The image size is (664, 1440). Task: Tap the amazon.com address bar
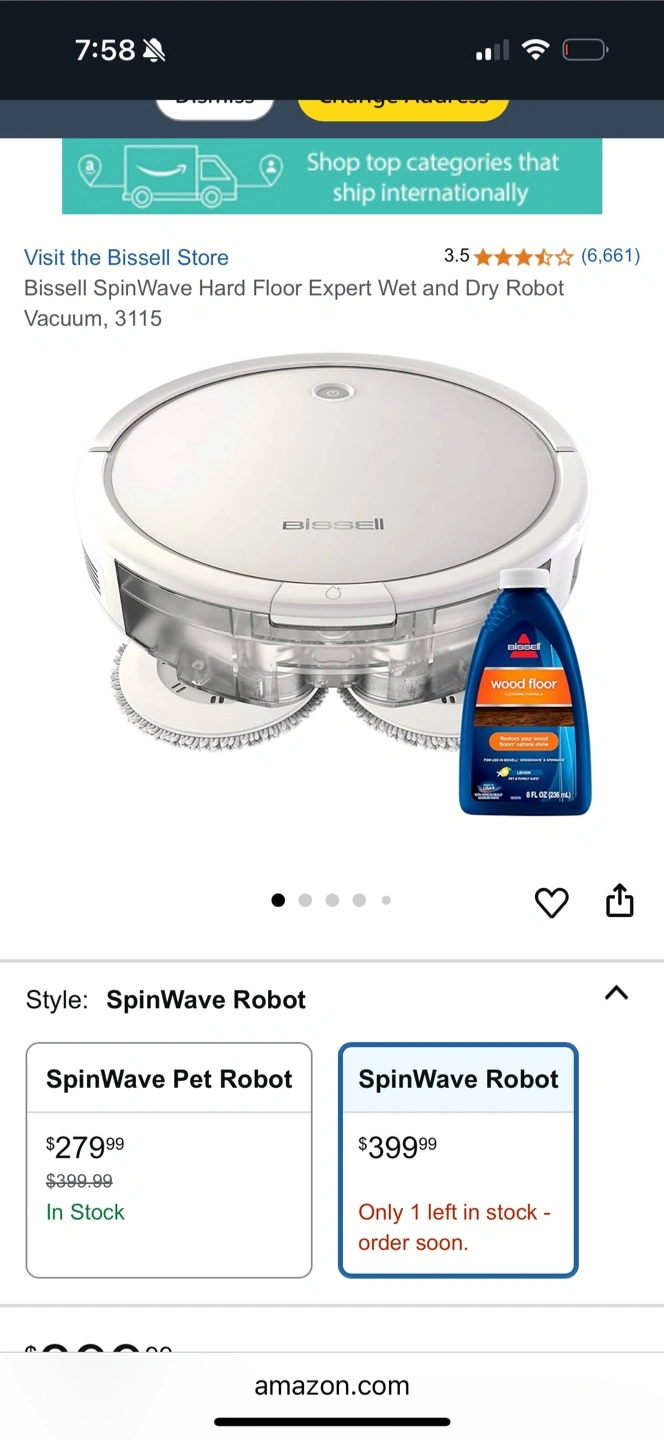pos(332,1386)
